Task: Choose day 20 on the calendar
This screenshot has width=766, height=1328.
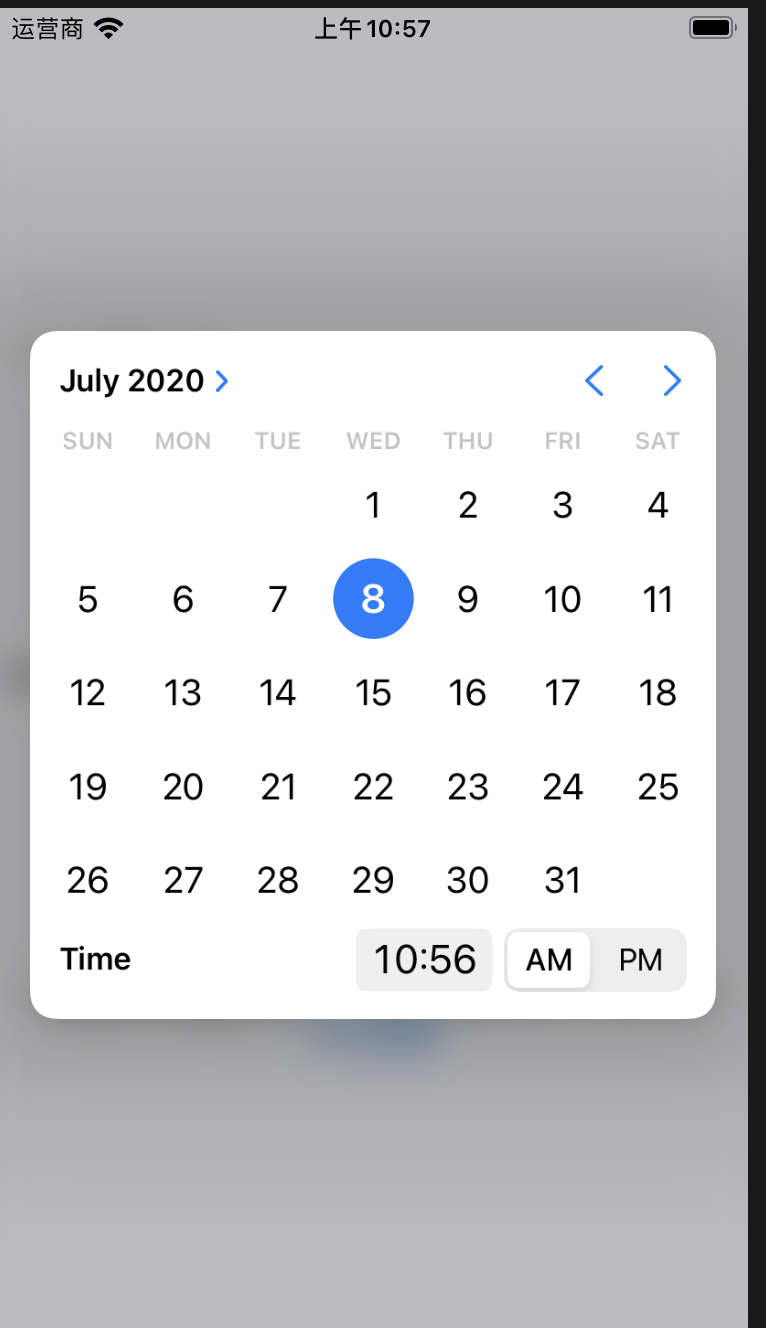Action: coord(183,787)
